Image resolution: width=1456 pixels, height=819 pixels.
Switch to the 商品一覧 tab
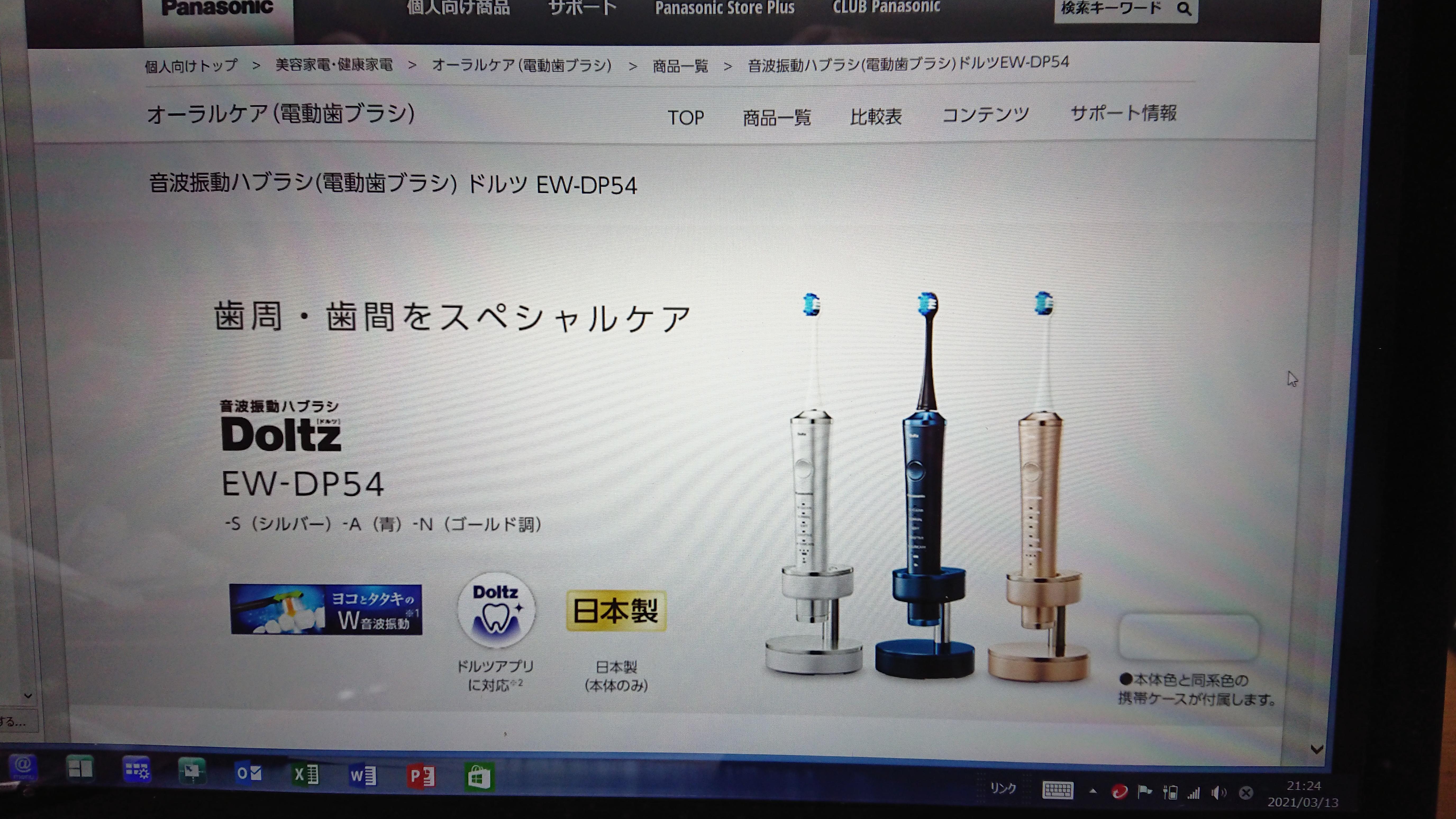coord(777,117)
